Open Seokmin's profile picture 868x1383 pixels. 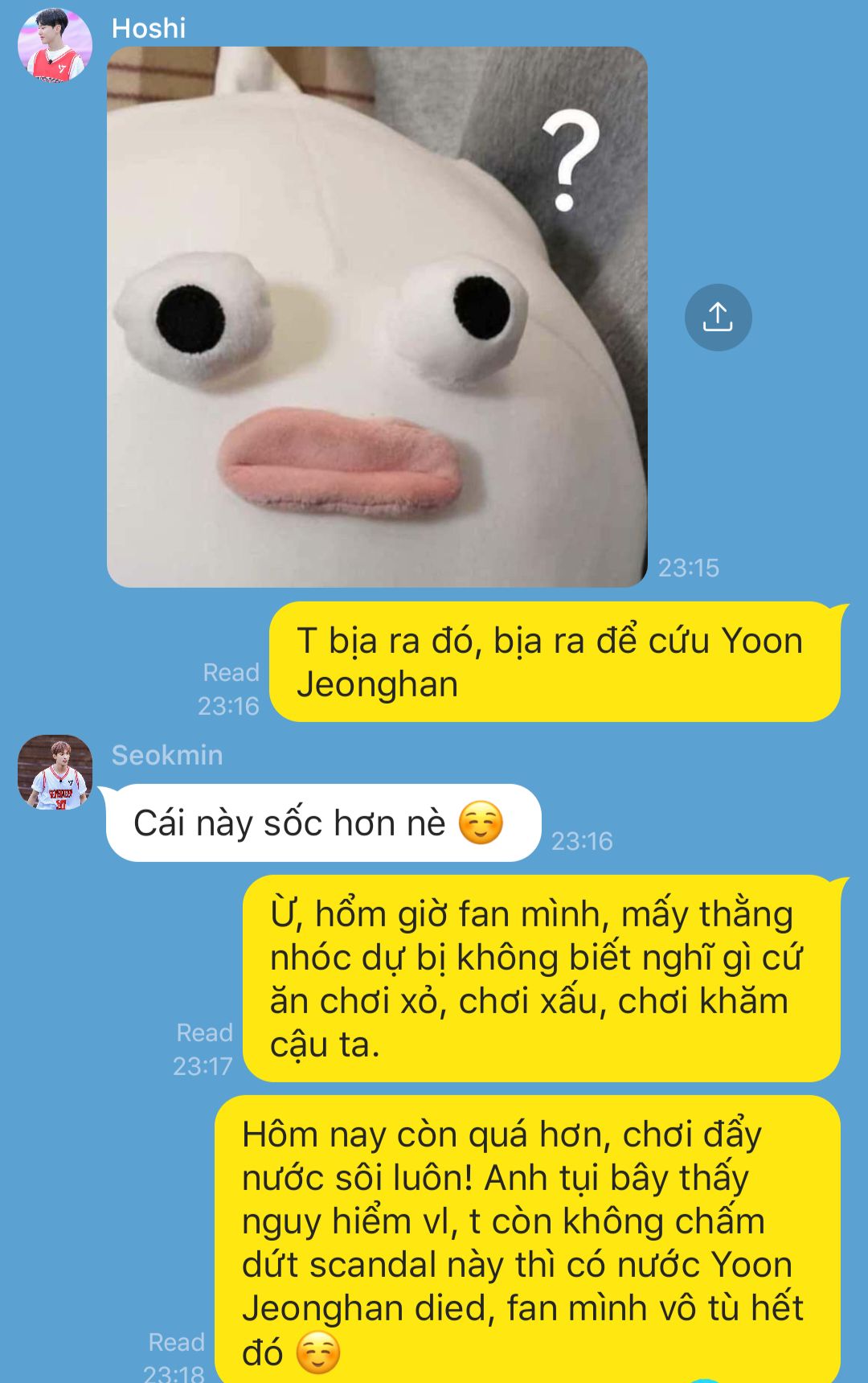[x=55, y=772]
